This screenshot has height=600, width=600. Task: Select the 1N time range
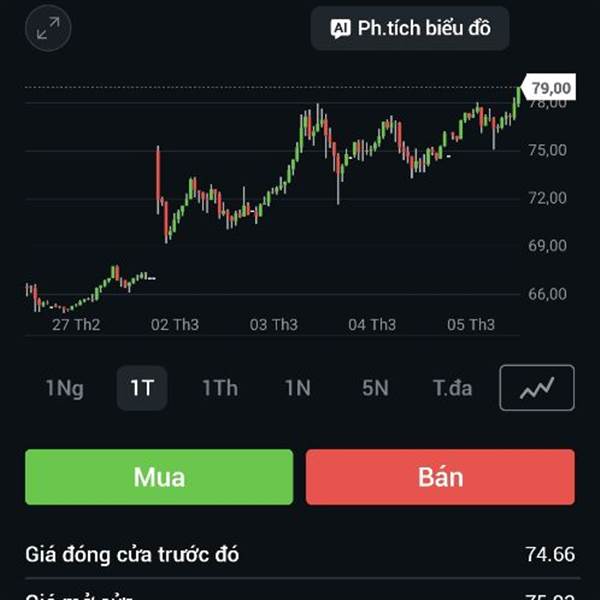297,388
